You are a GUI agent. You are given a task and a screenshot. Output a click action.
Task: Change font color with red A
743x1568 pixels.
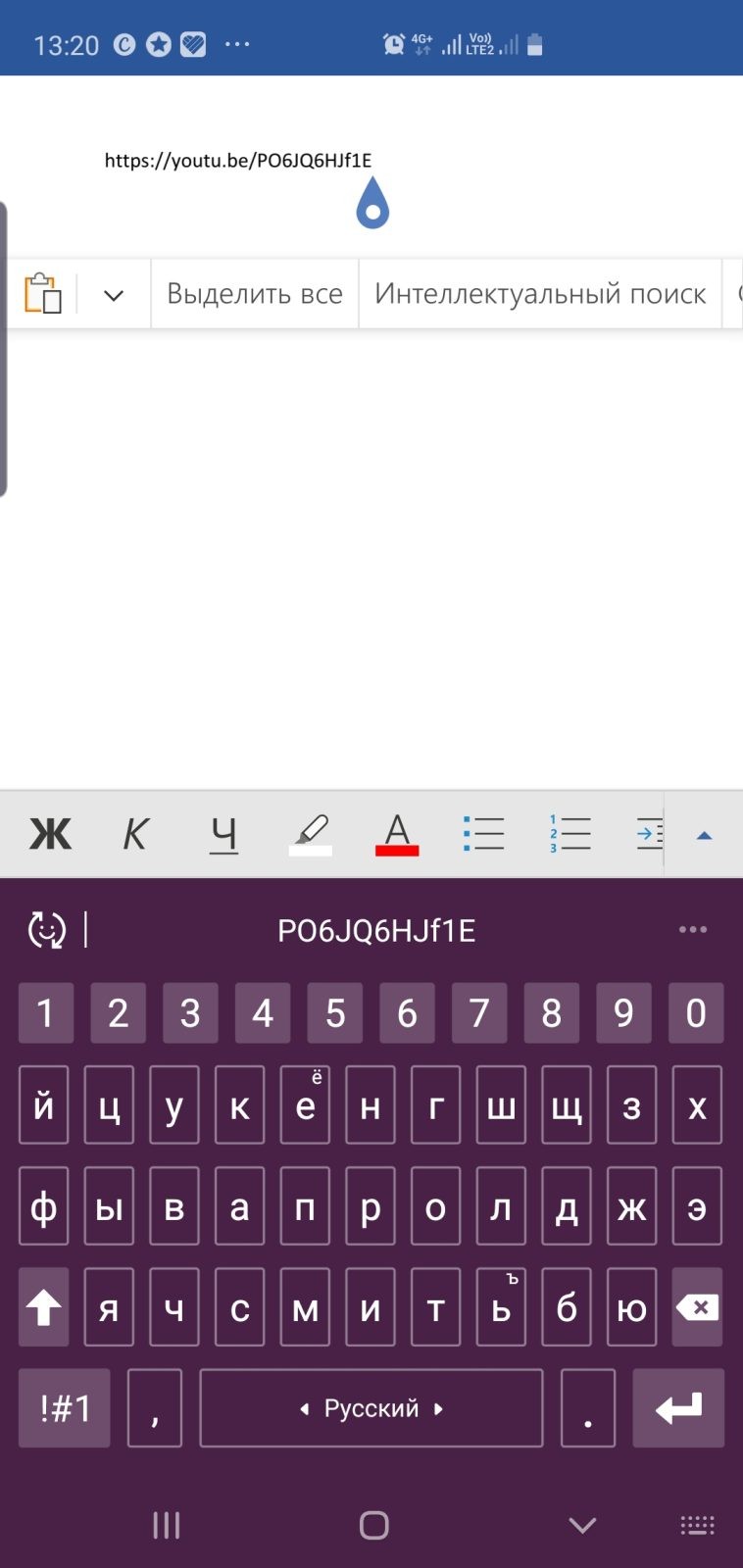397,834
